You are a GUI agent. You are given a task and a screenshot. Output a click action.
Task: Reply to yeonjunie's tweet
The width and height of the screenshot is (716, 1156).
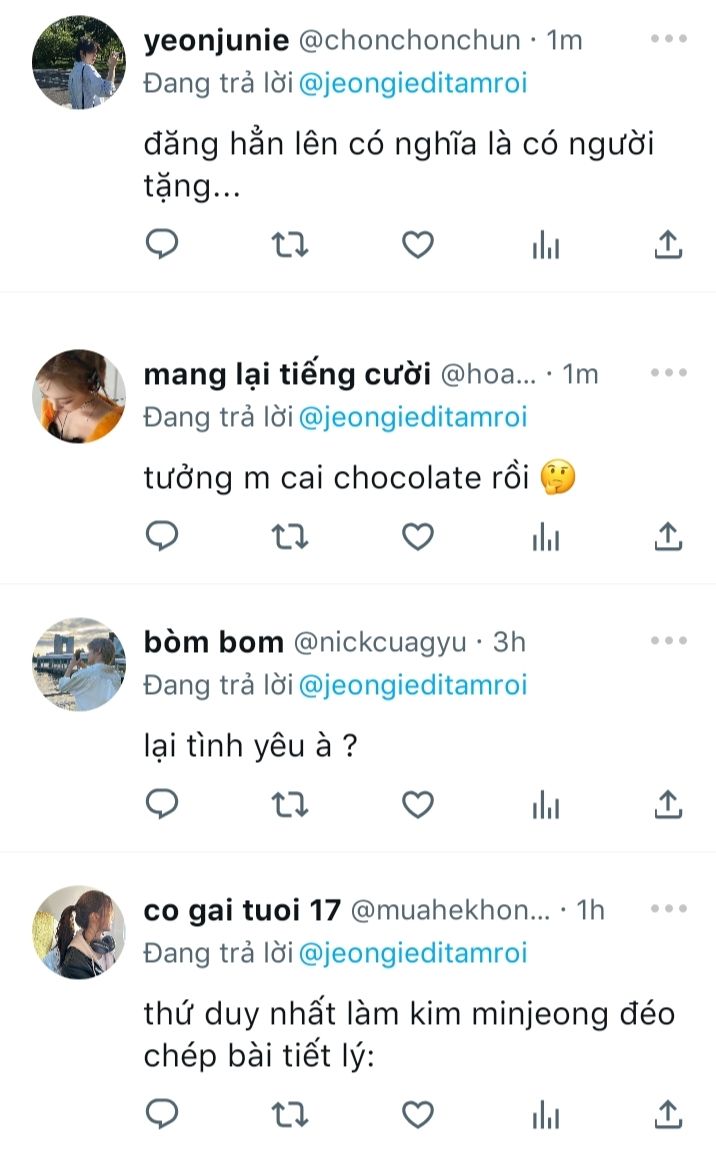pyautogui.click(x=161, y=244)
